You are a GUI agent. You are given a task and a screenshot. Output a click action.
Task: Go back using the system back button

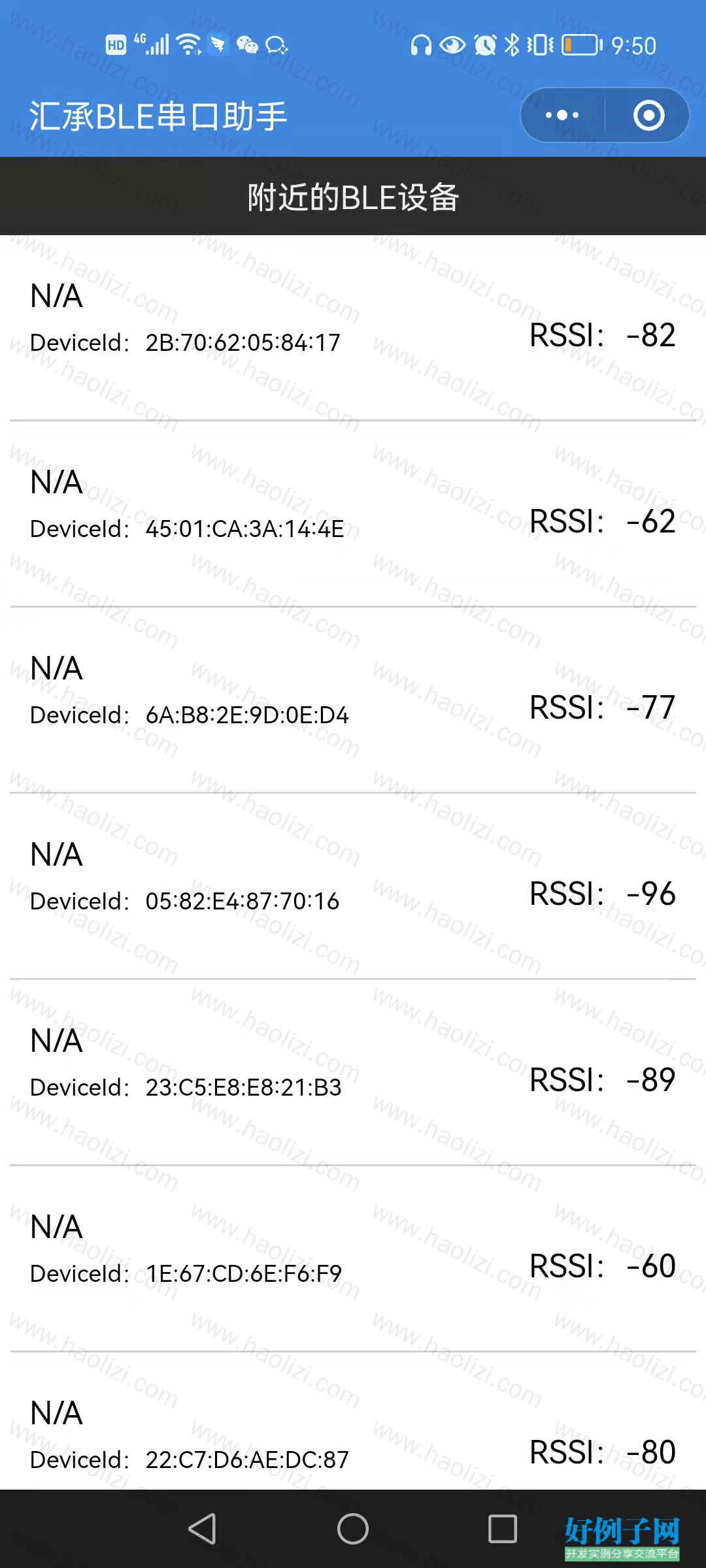point(202,1529)
